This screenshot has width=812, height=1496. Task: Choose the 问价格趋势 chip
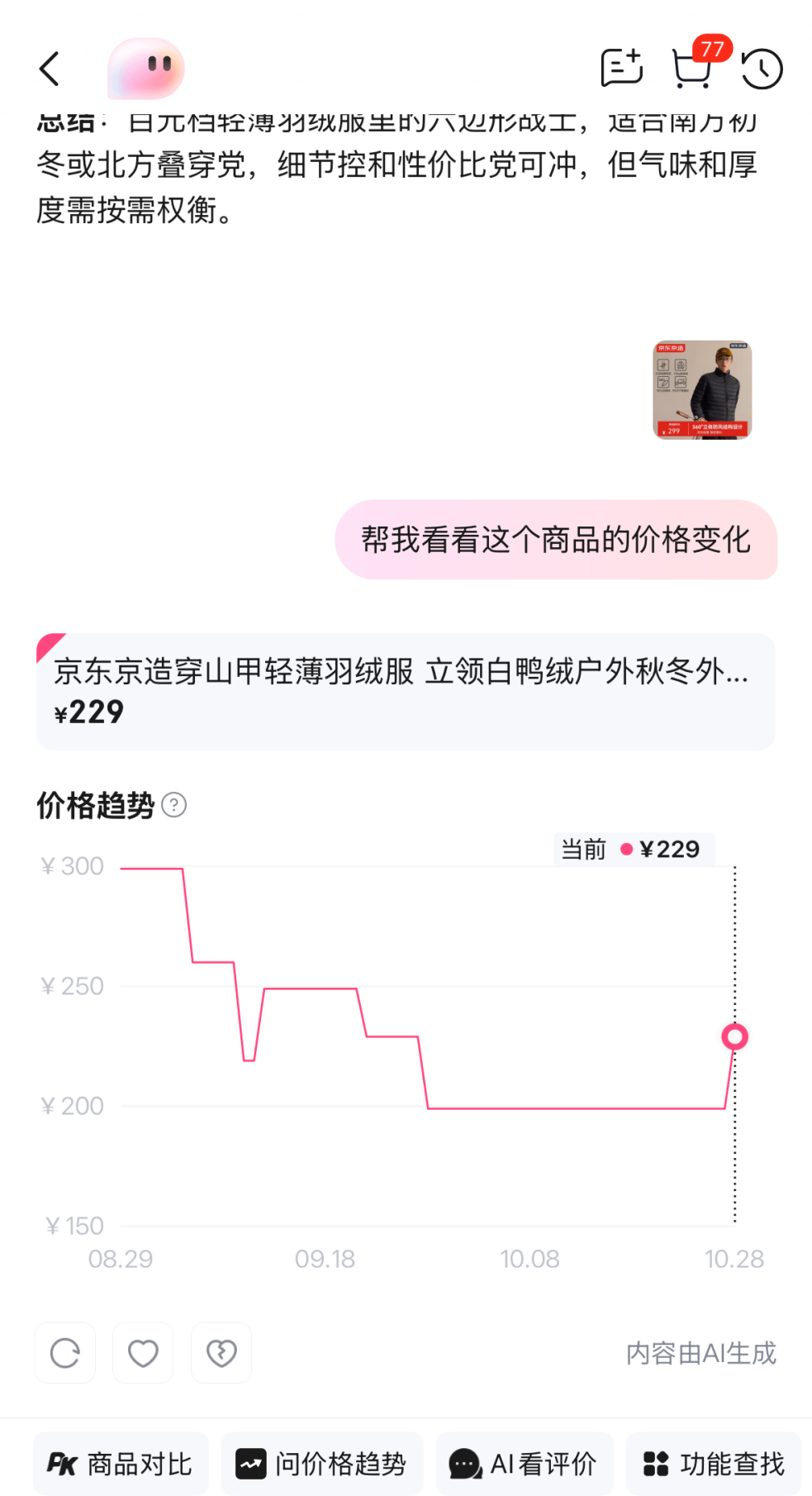pos(322,1464)
